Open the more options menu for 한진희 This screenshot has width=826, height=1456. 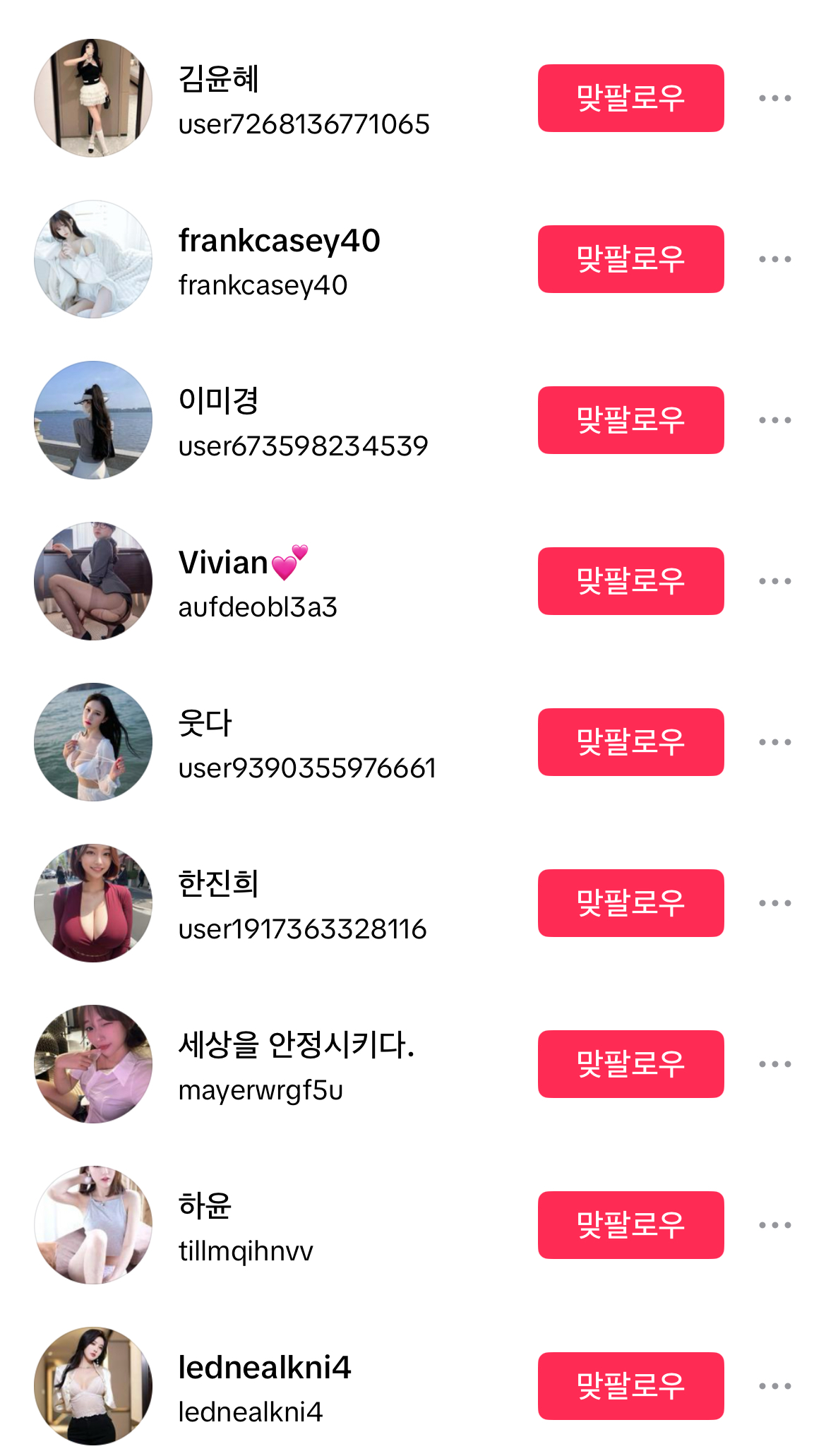[775, 903]
